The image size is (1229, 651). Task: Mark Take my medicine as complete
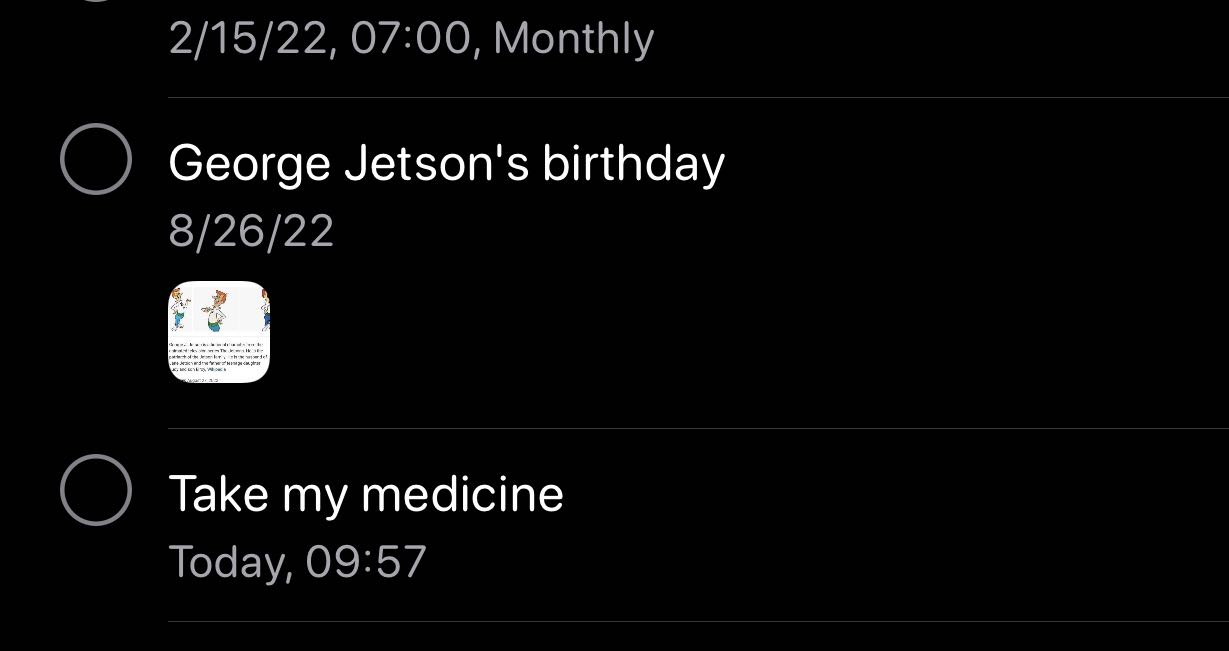point(96,490)
